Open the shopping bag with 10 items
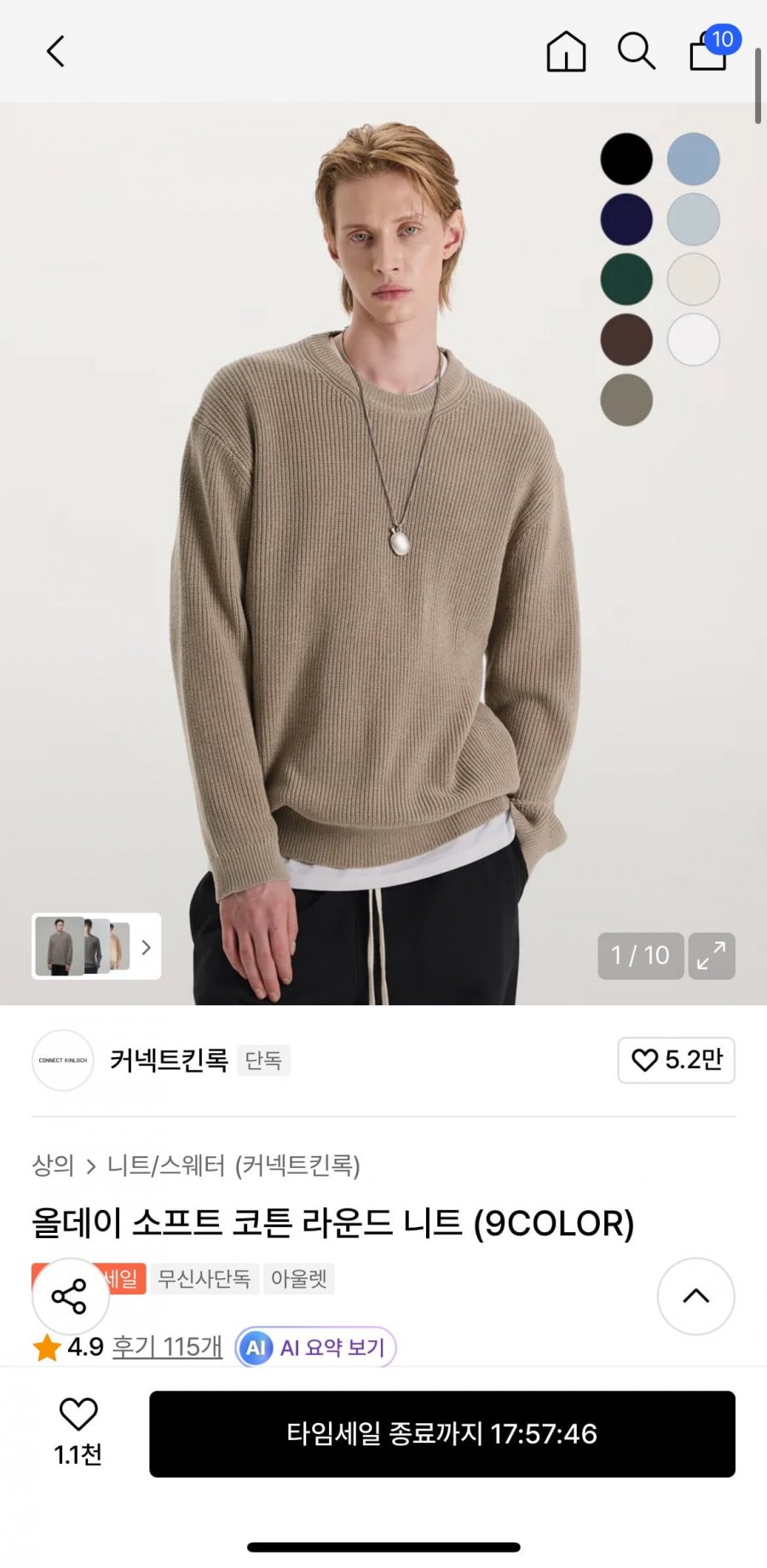 709,50
